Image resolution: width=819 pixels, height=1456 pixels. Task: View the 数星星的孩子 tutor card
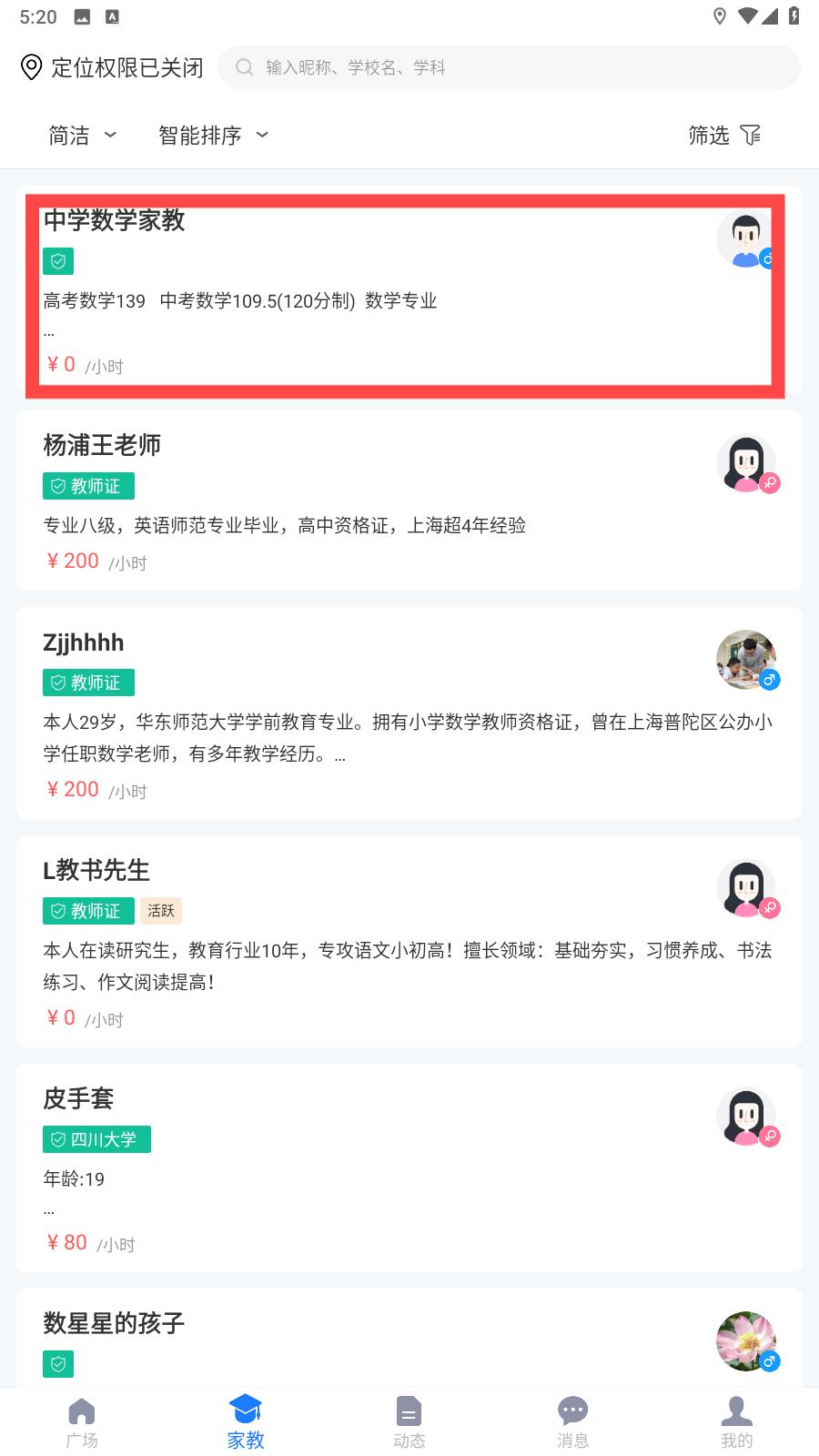point(409,1338)
